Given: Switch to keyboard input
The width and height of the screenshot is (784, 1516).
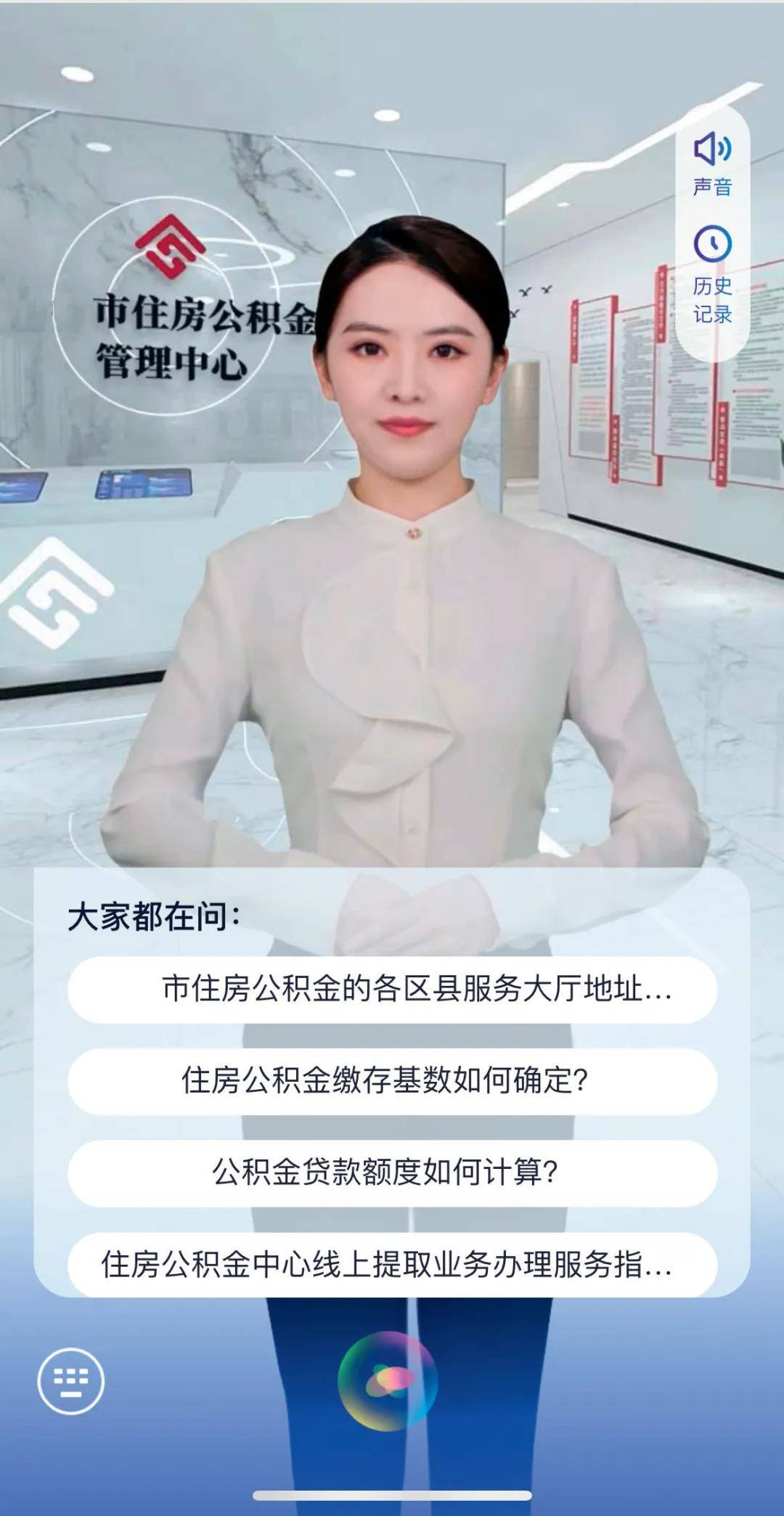Looking at the screenshot, I should pos(70,1381).
